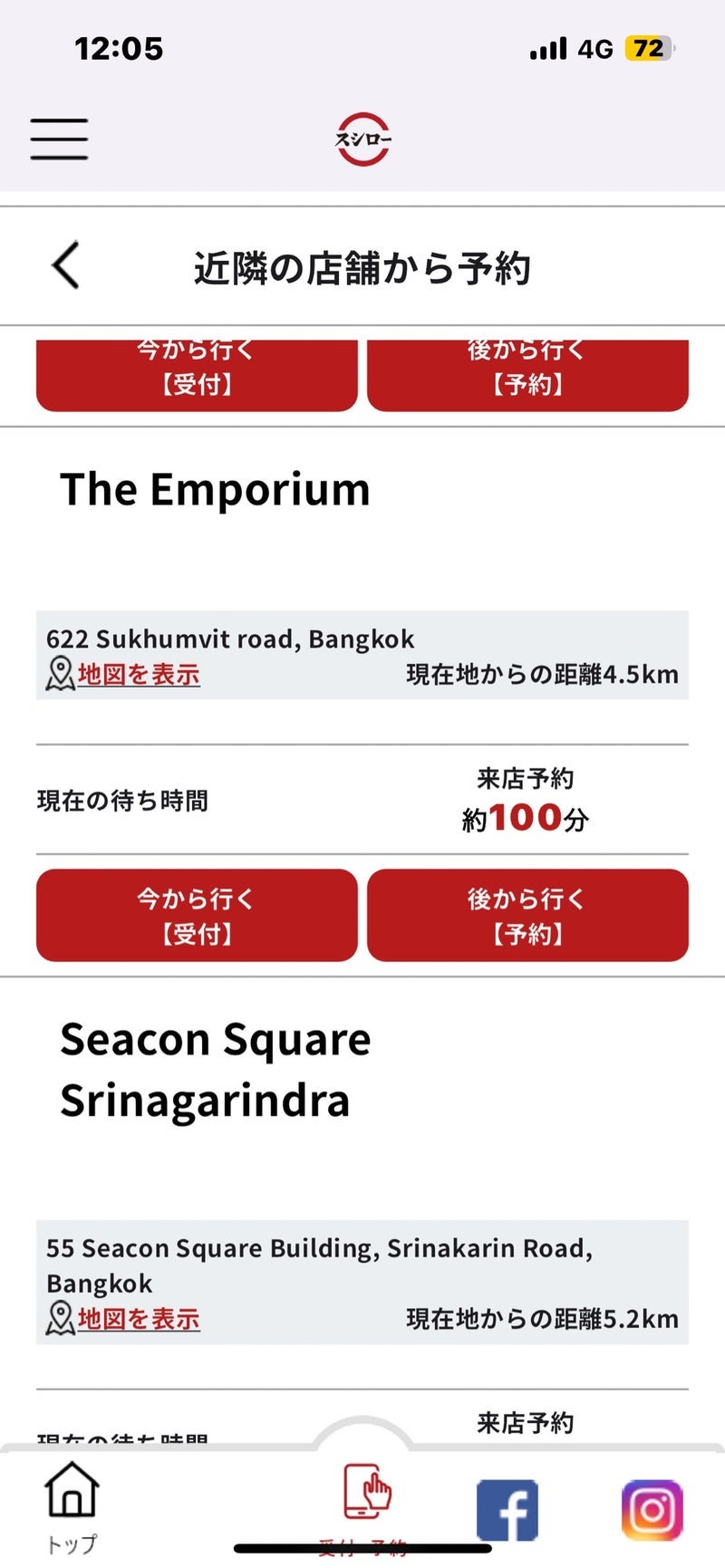Screen dimensions: 725x1568
Task: Go back from 近隣の店舗から予約
Action: tap(66, 265)
